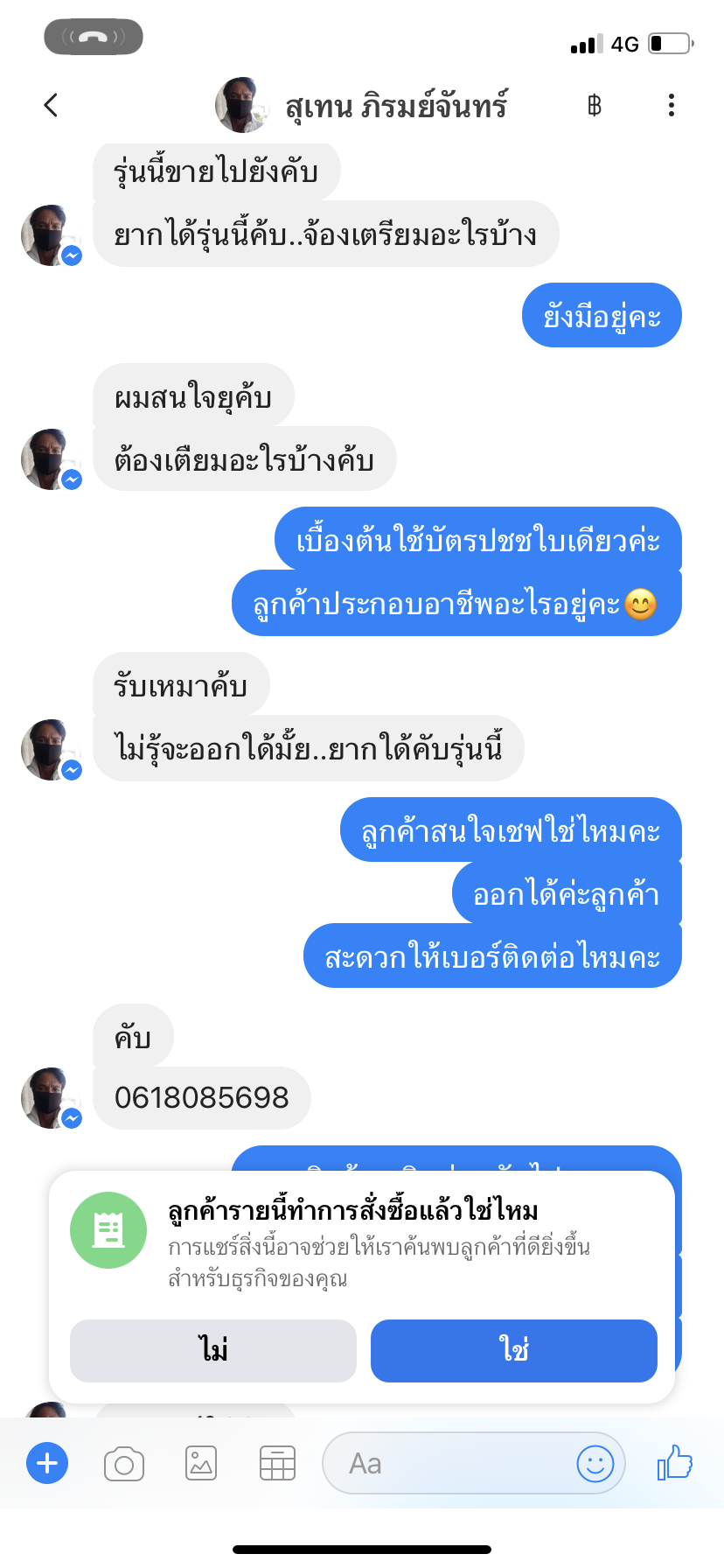
Task: Go back to the previous screen
Action: (51, 106)
